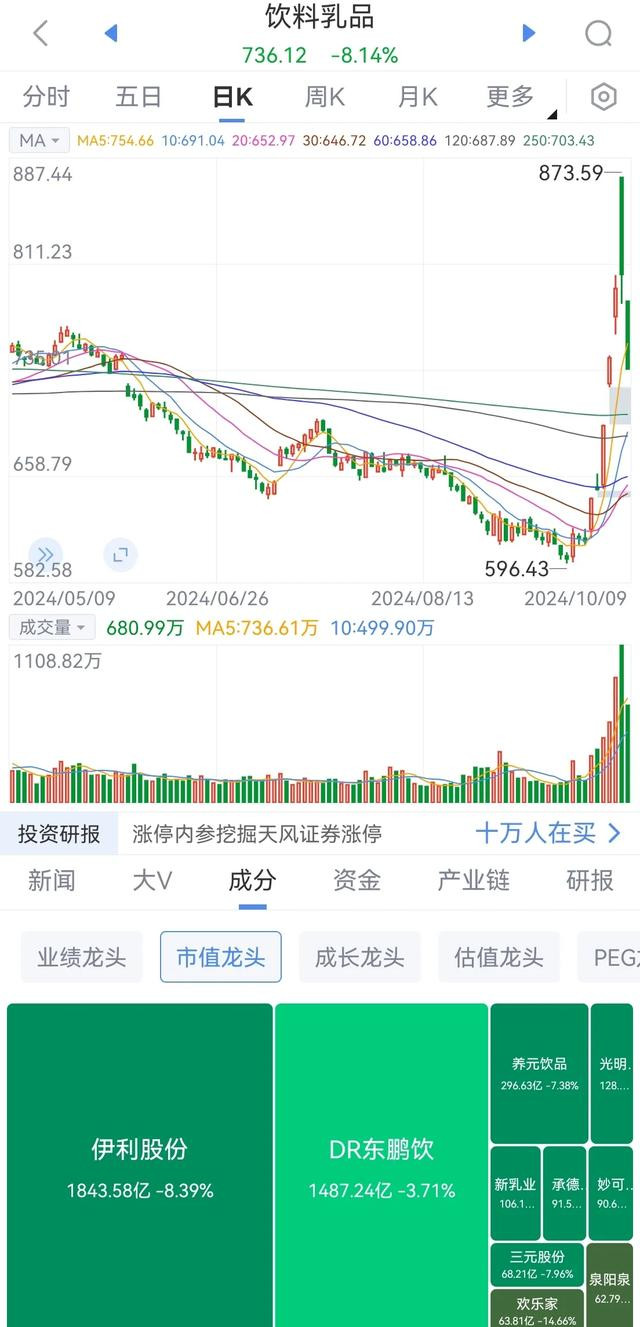Open chart settings hexagon icon
This screenshot has width=640, height=1327.
[x=603, y=97]
